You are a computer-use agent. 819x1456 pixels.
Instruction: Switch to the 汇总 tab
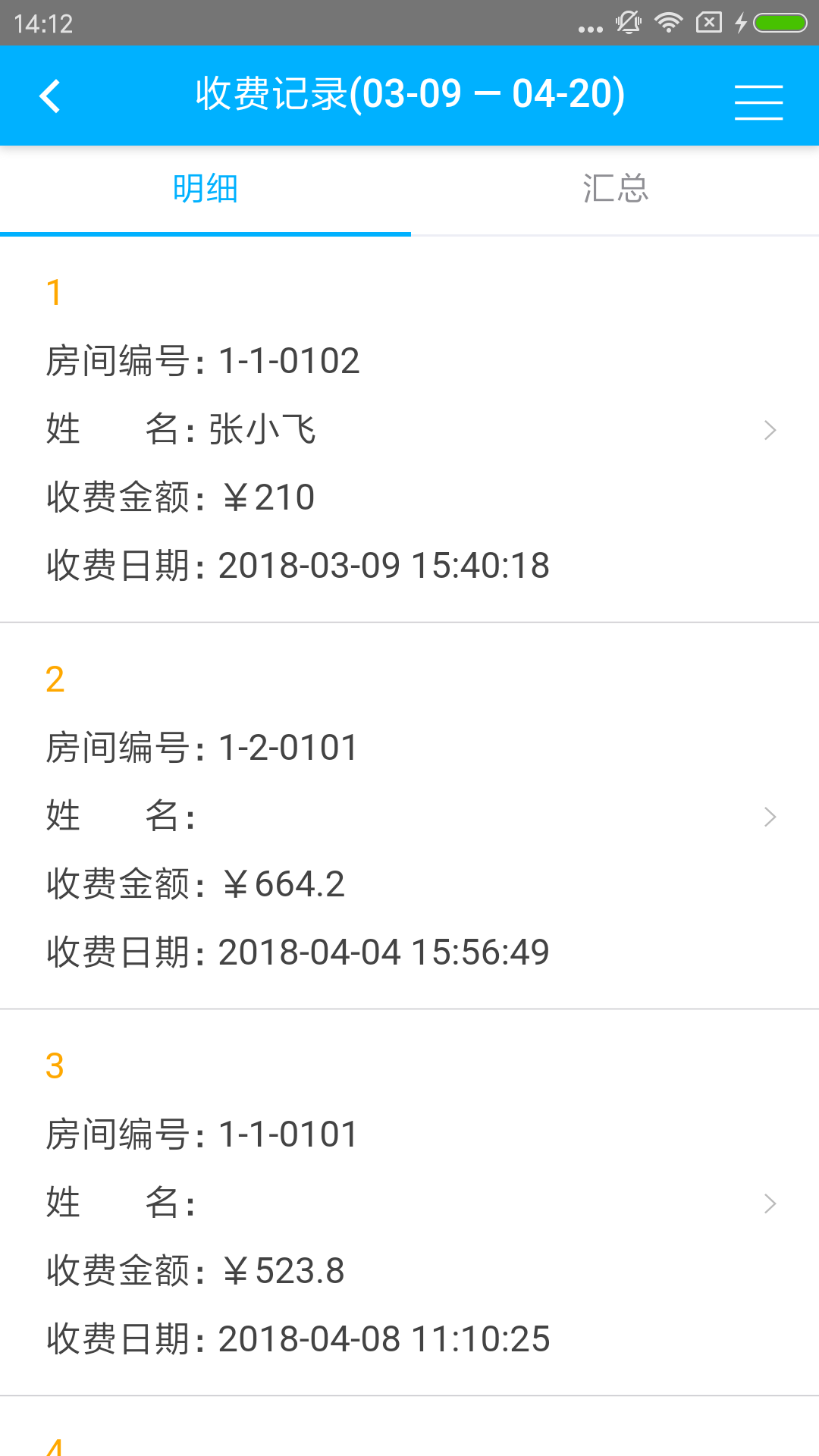[614, 189]
